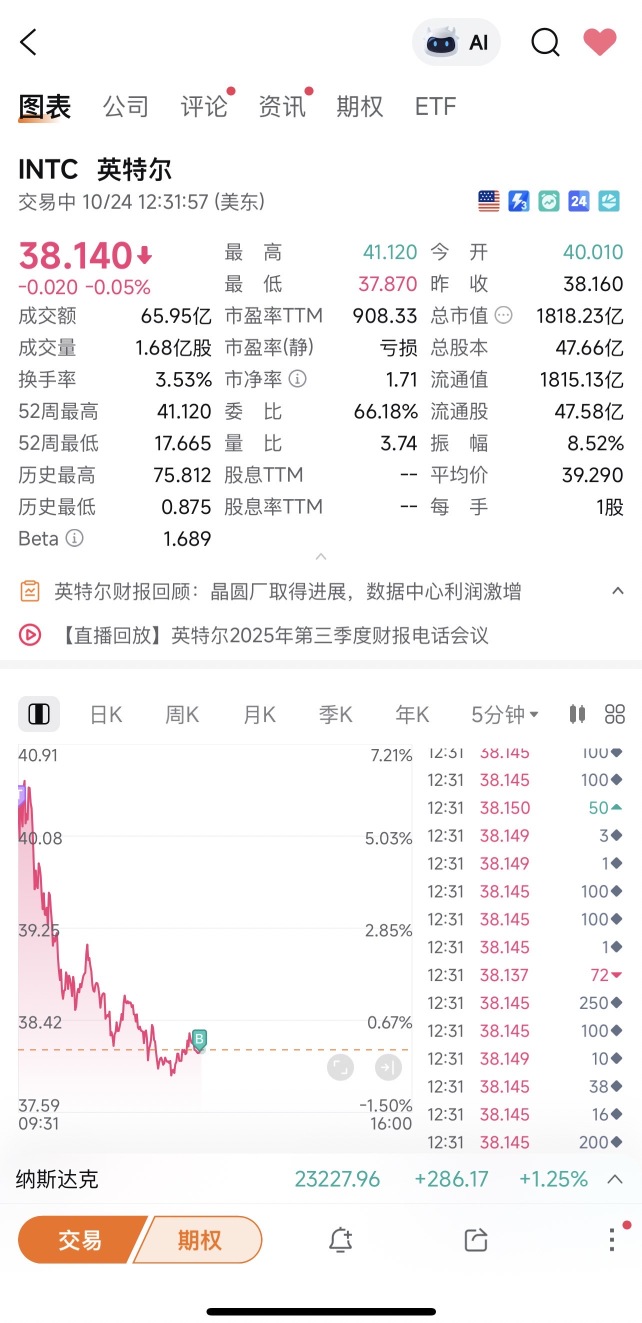Switch to the 公司 tab
The image size is (642, 1323).
(126, 107)
